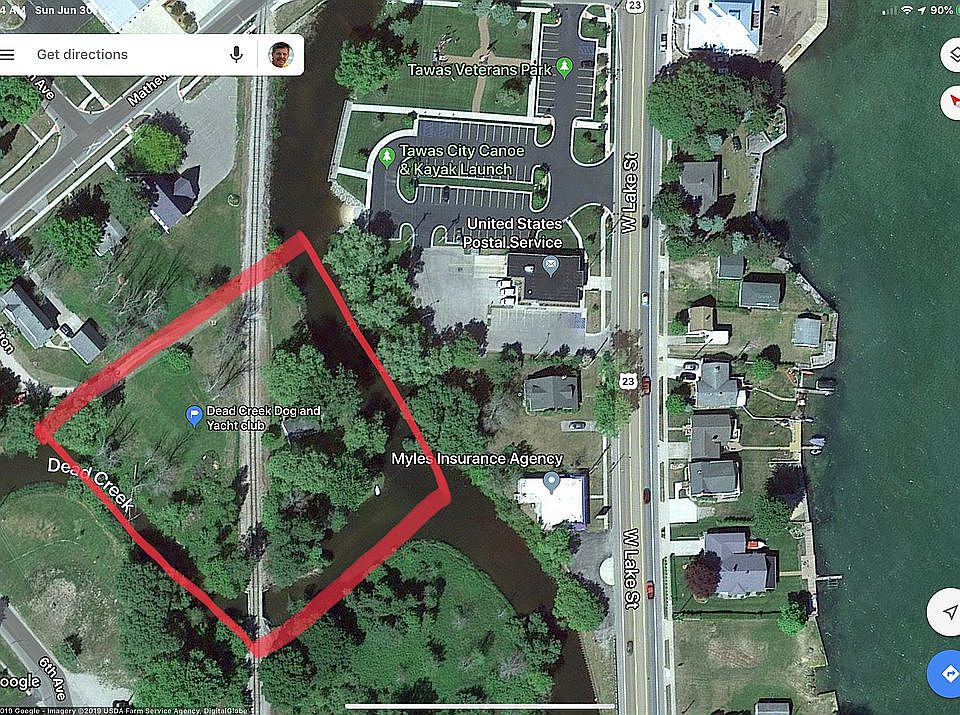The height and width of the screenshot is (715, 960).
Task: Tap the blue directions button
Action: click(947, 674)
